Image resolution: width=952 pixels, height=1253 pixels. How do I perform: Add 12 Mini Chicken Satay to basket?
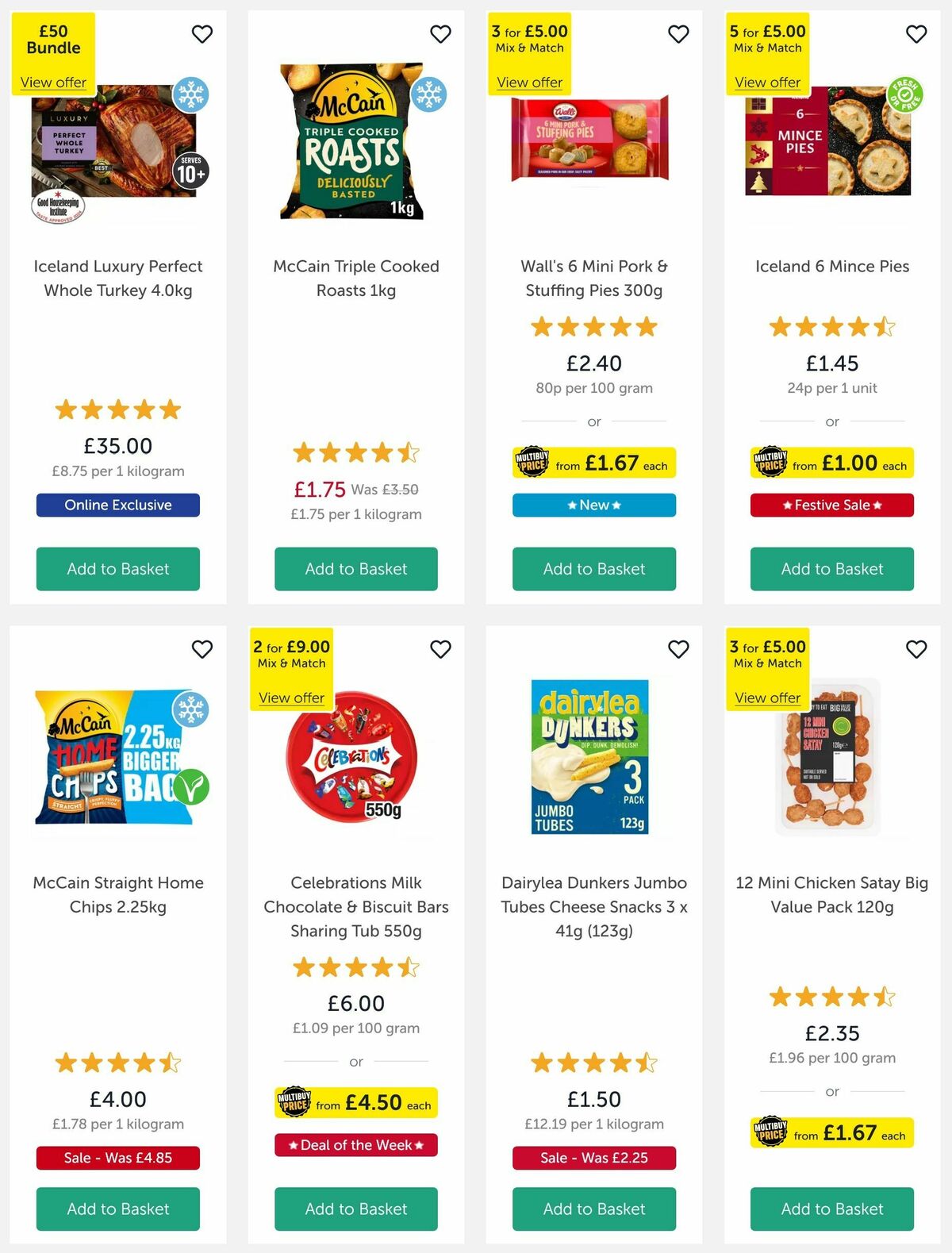coord(831,1209)
